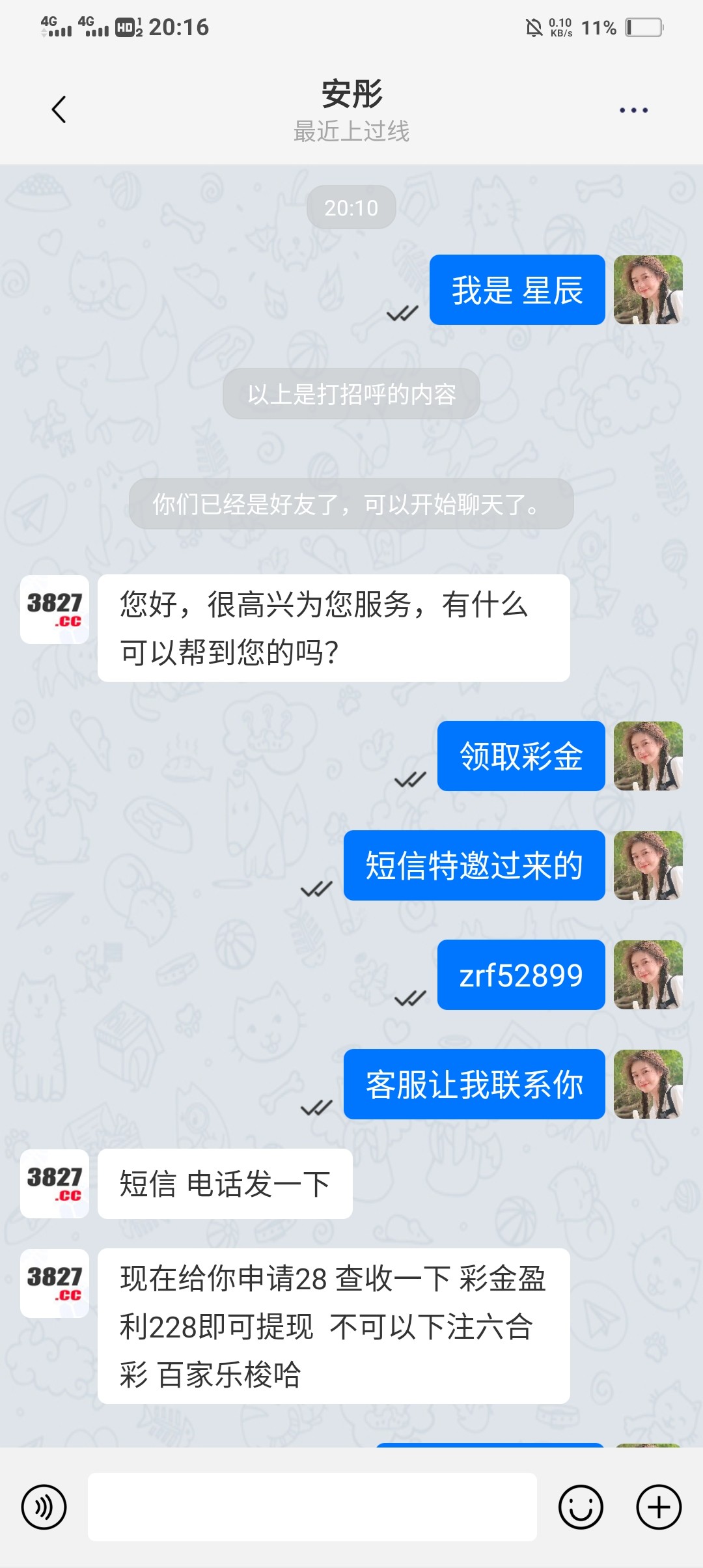
Task: Open the three-dot chat options menu
Action: coord(633,110)
